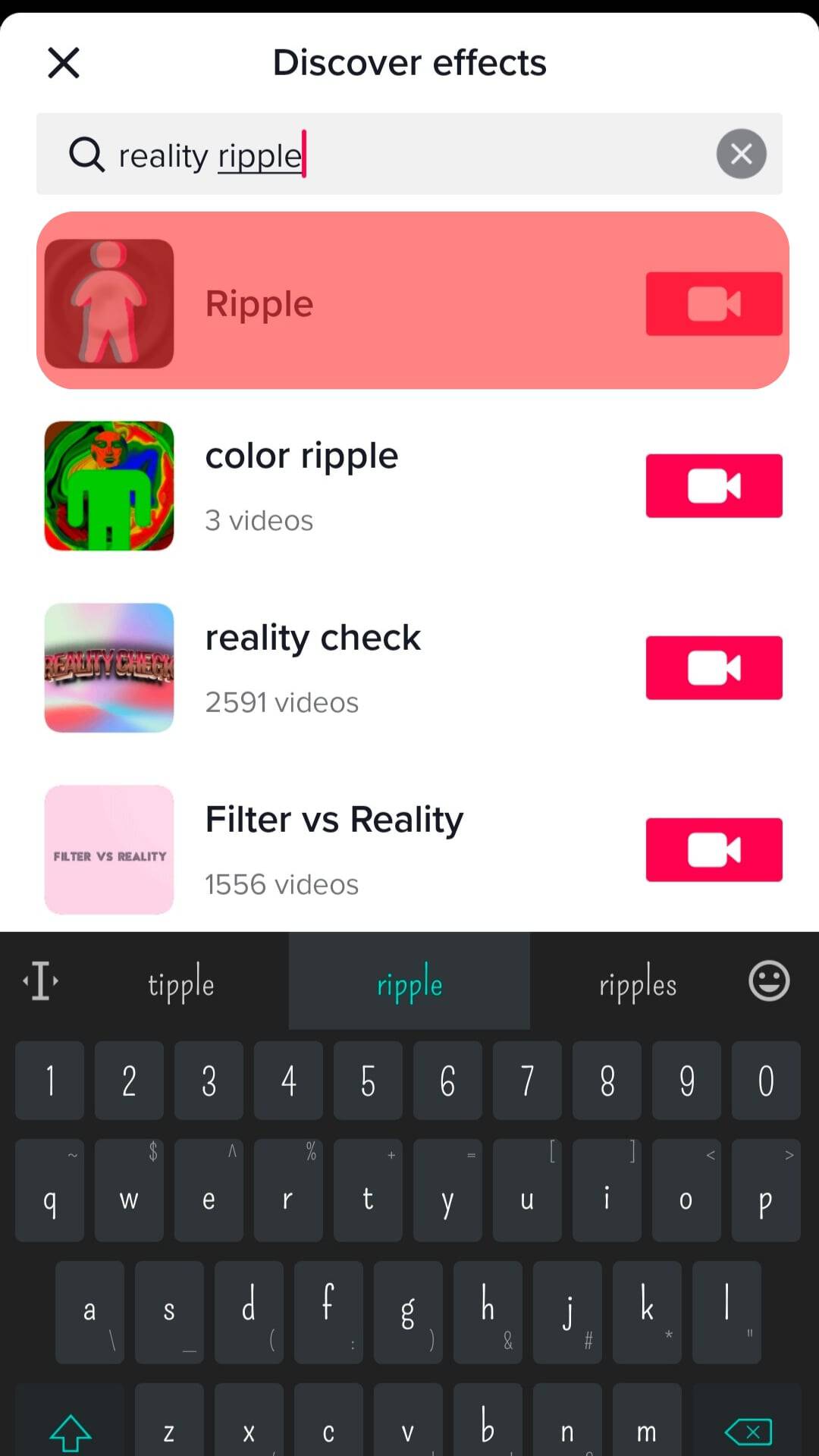Open the reality check effect

coord(341,667)
